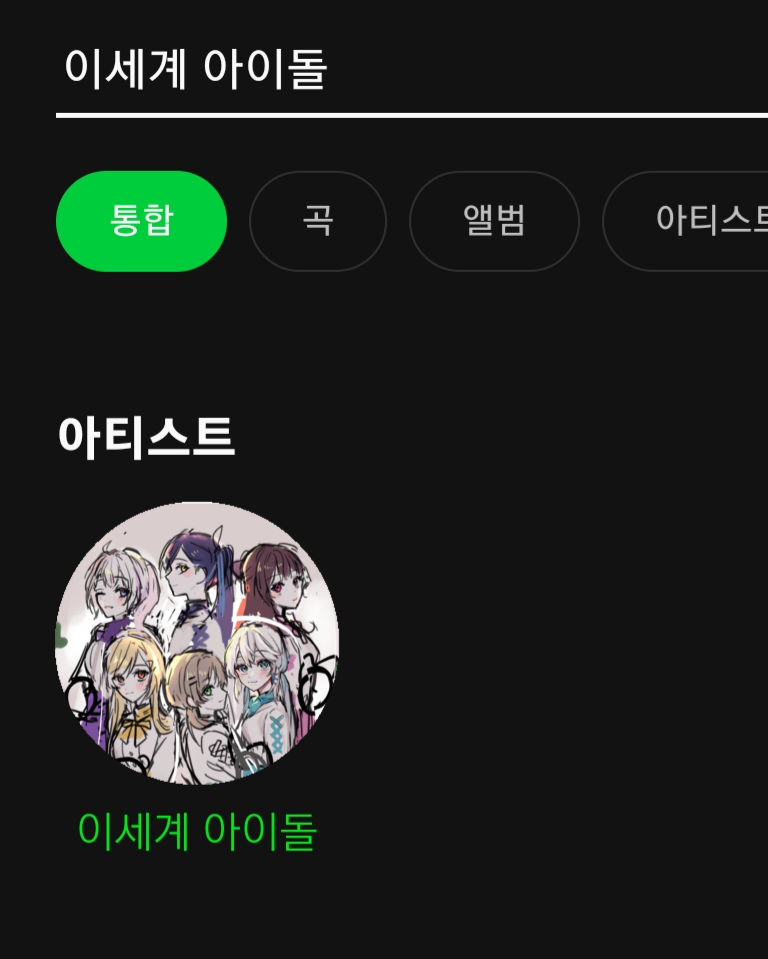Image resolution: width=768 pixels, height=959 pixels.
Task: Tap the search field showing 이세계 아이돌
Action: point(400,70)
